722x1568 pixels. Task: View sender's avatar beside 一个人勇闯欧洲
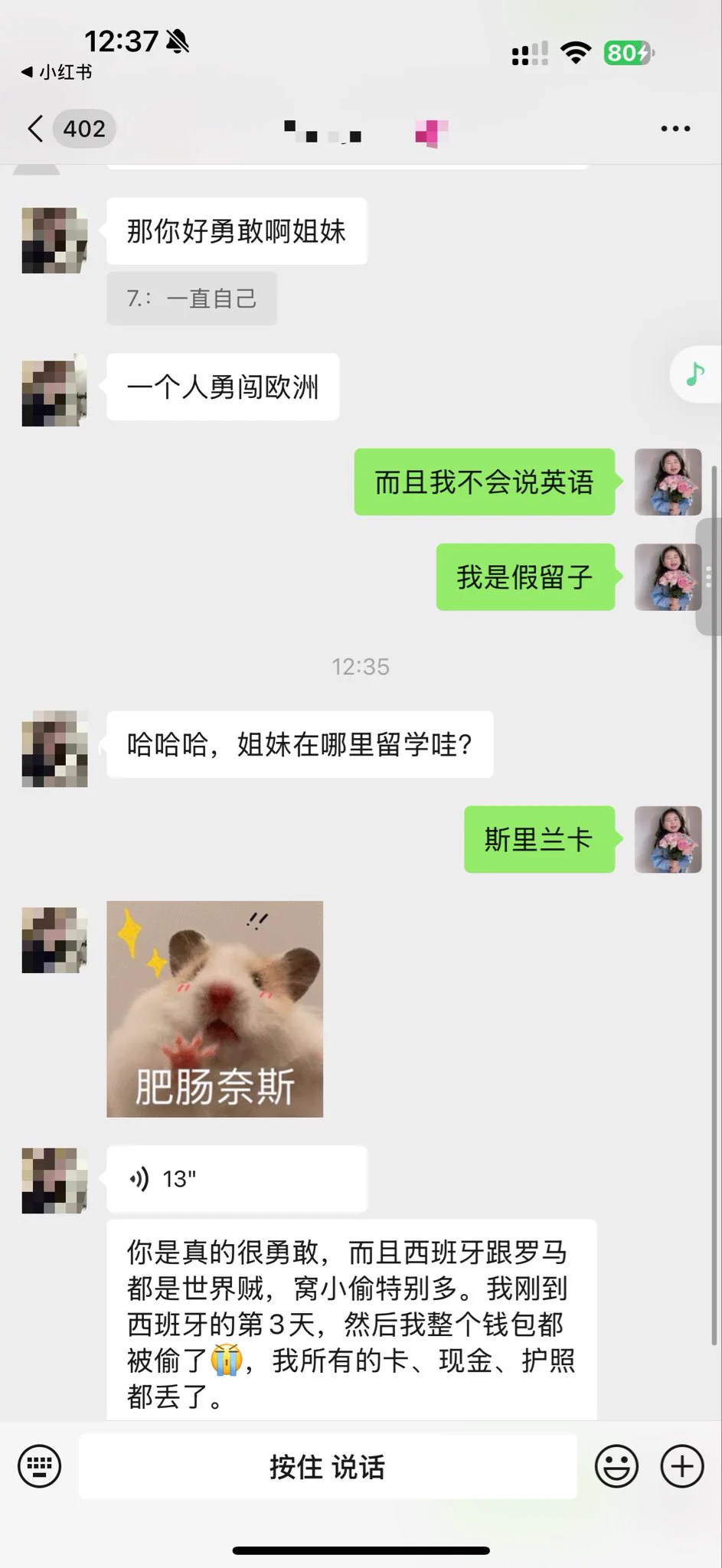pos(54,393)
